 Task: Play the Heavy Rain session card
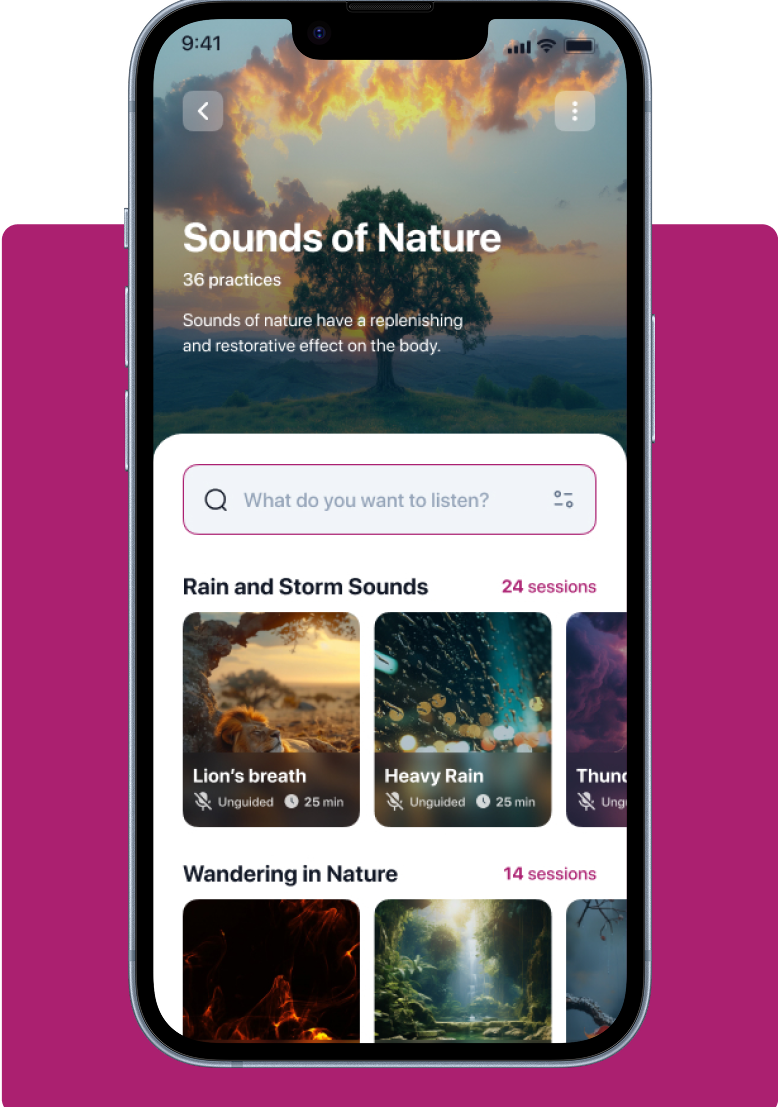462,719
